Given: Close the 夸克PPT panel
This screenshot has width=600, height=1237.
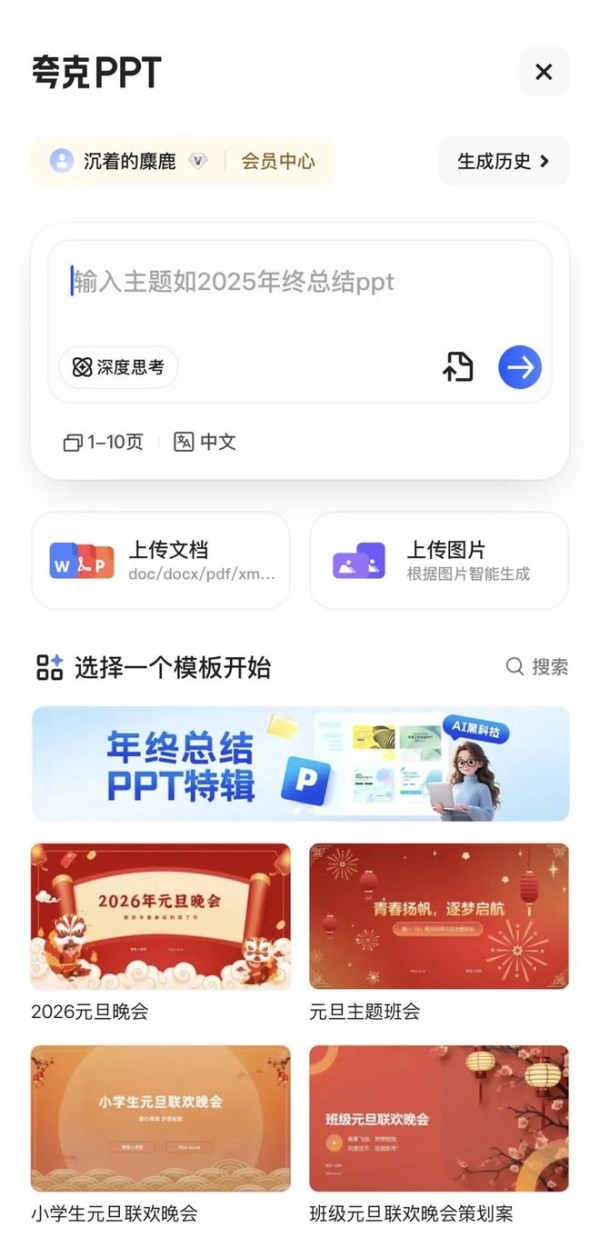Looking at the screenshot, I should pos(543,72).
